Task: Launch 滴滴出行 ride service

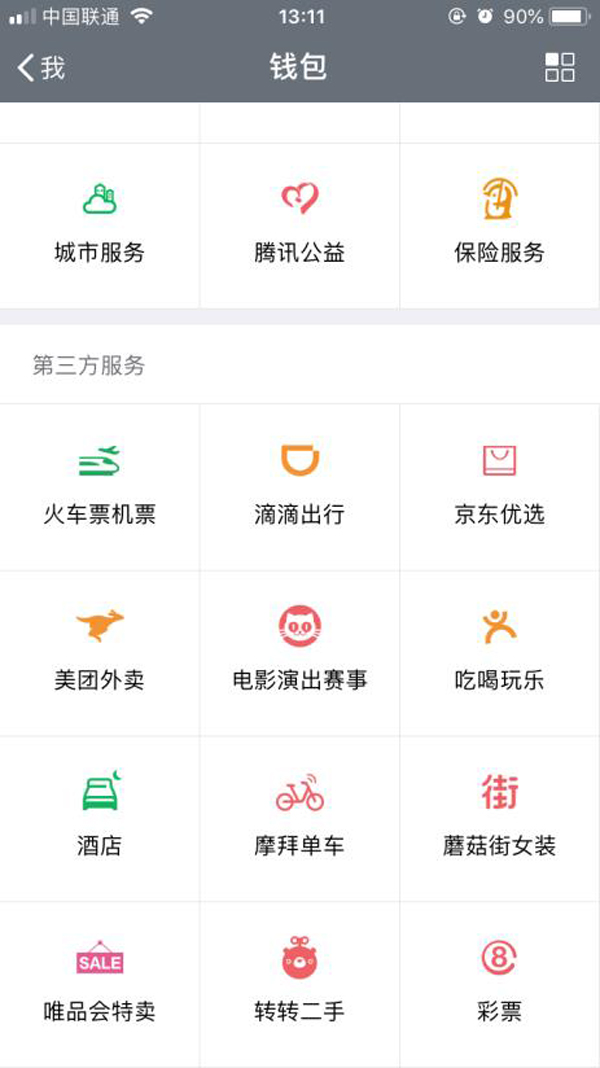Action: pos(299,487)
